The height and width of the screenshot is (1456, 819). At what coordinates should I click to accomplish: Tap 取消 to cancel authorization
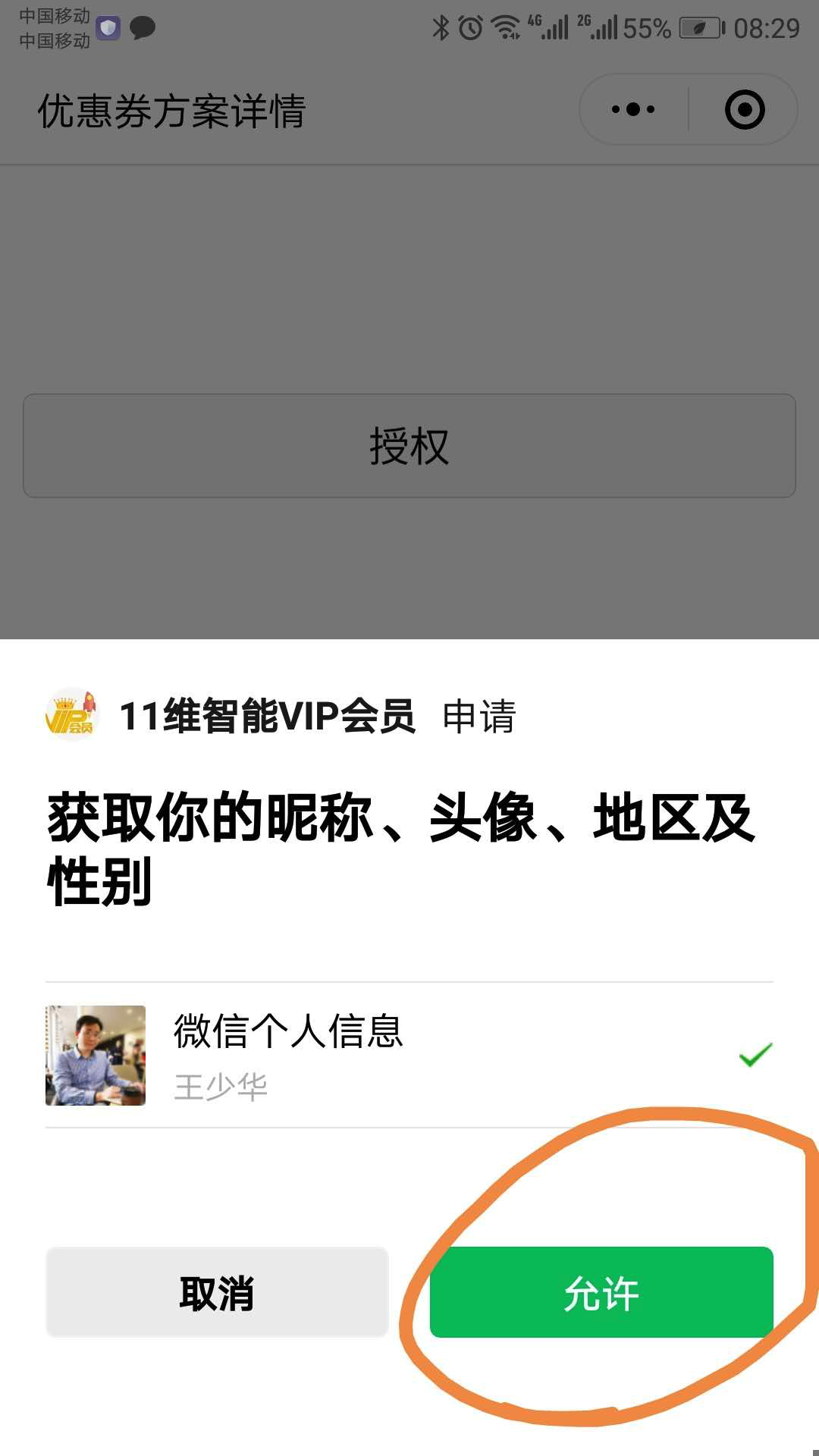[217, 1292]
